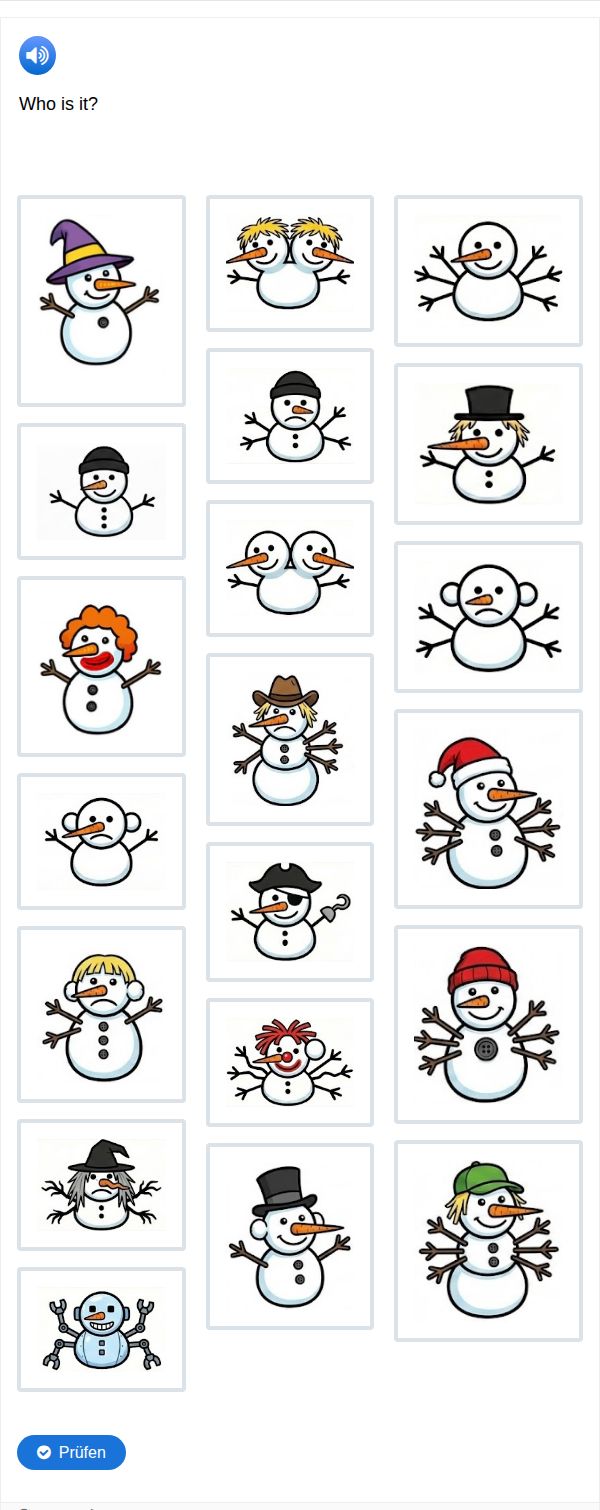Select the frowning snowman with the black beanie
This screenshot has height=1510, width=600.
290,416
